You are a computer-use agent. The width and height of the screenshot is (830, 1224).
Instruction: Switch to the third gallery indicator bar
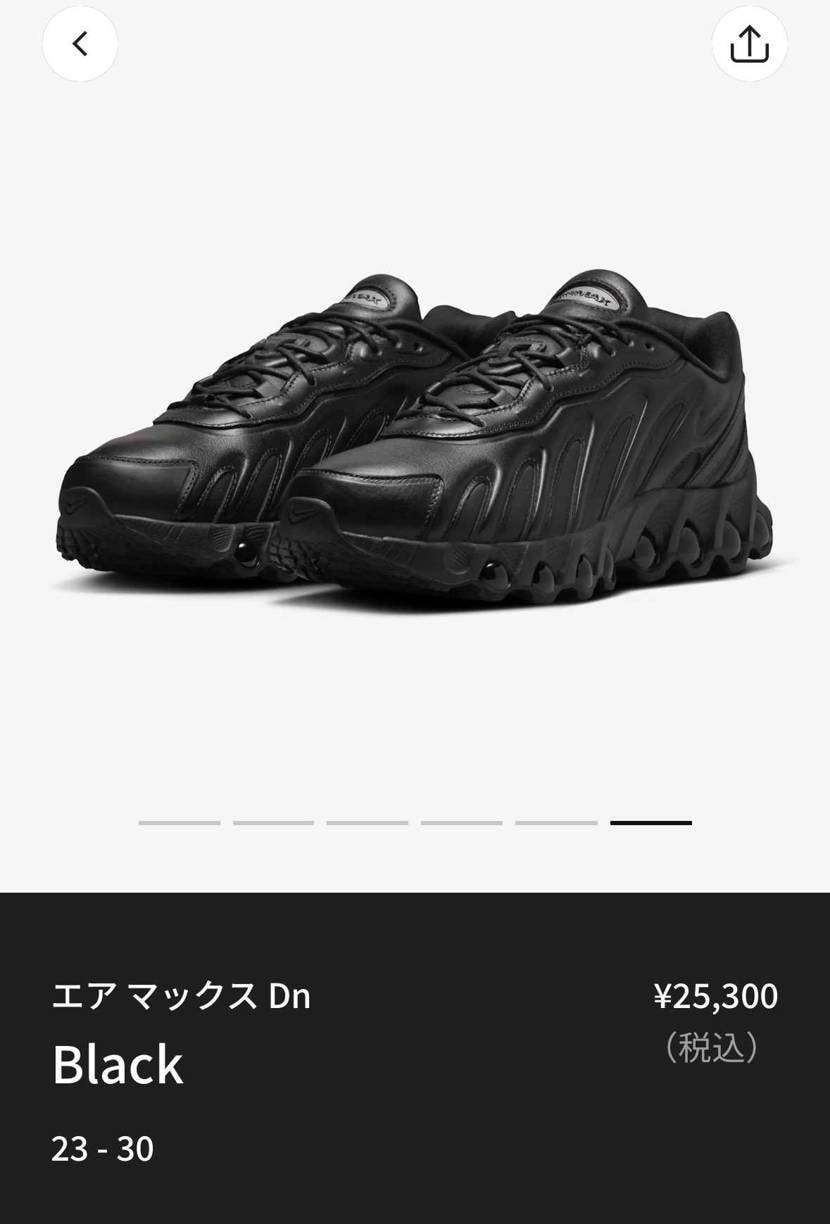coord(366,822)
